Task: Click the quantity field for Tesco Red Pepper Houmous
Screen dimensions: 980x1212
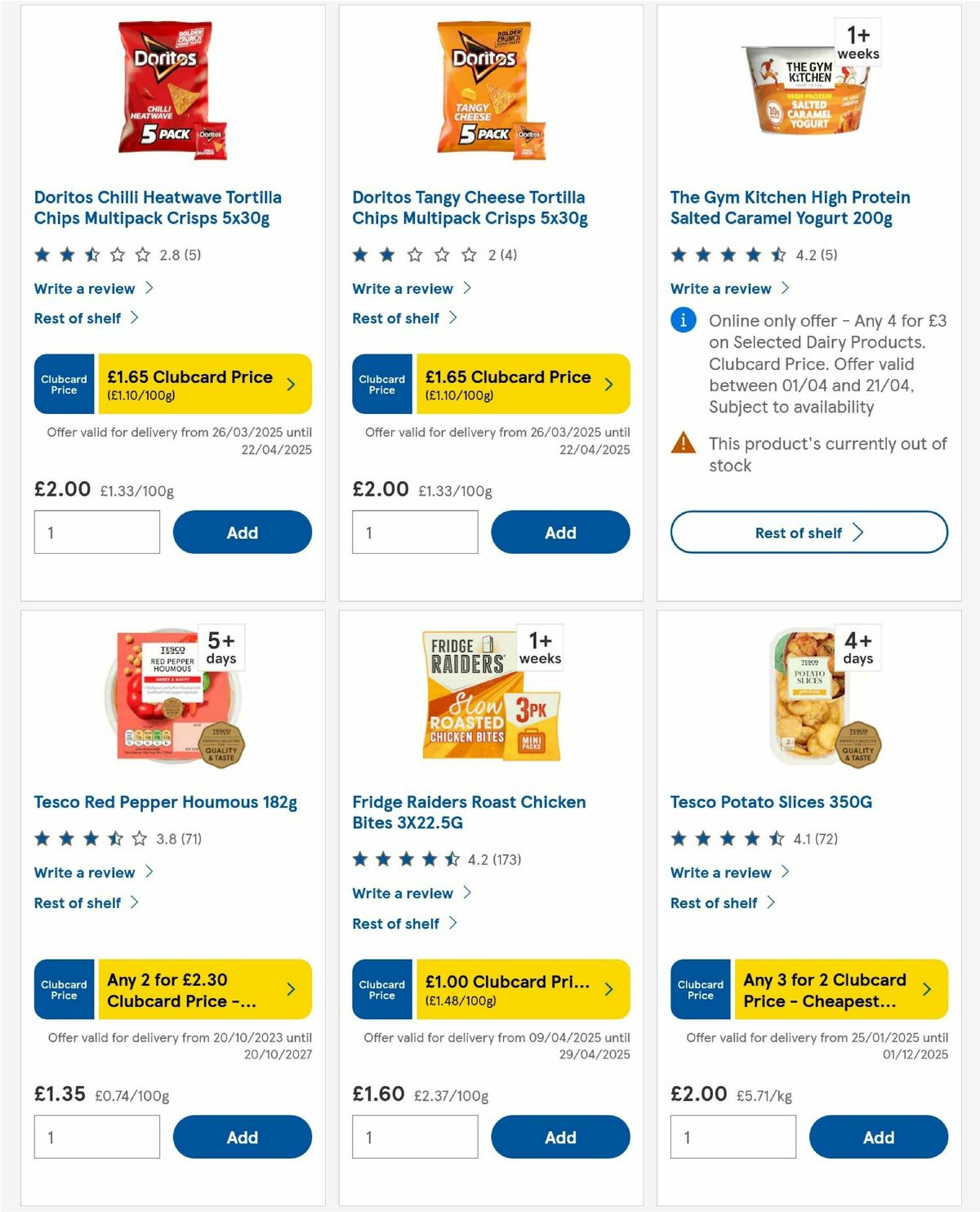Action: tap(96, 1136)
